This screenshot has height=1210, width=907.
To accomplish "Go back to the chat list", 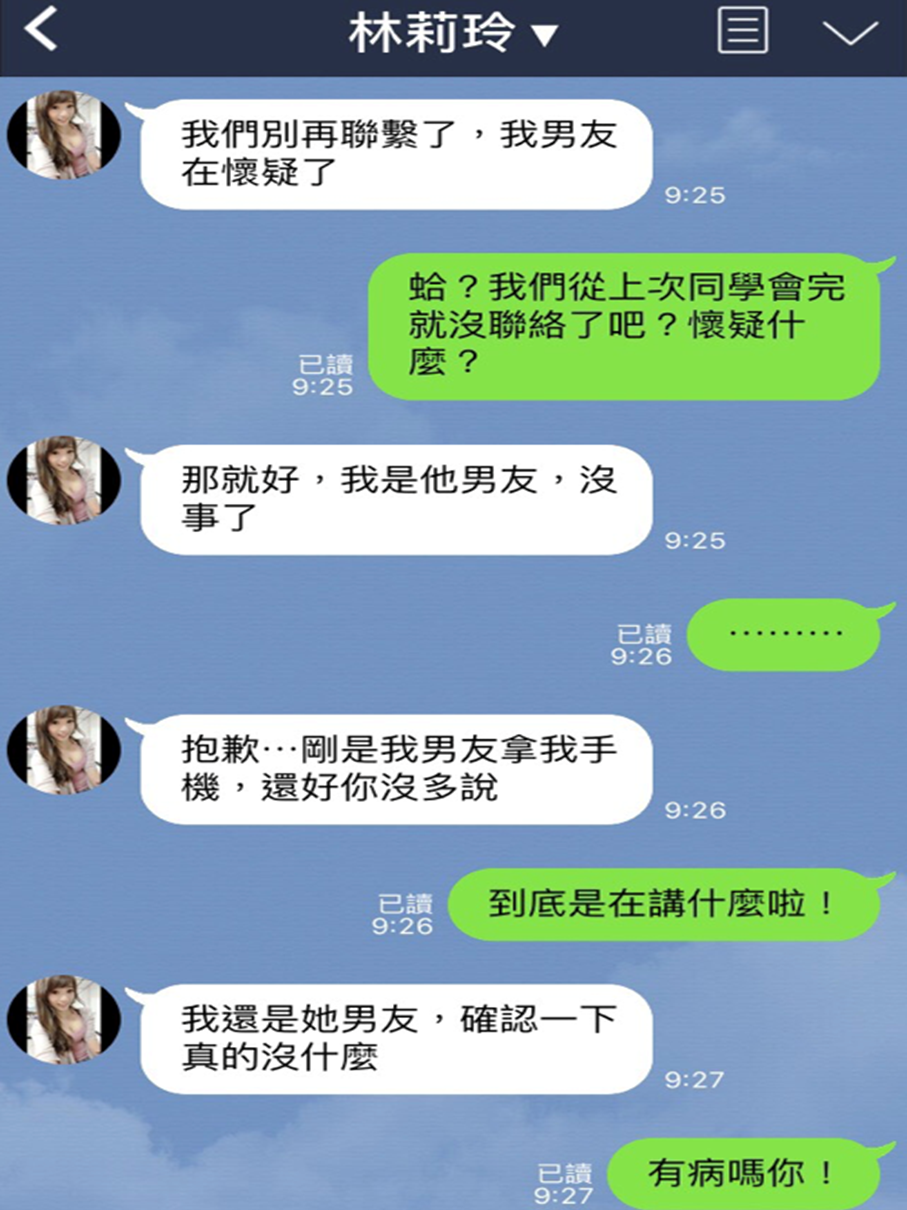I will [41, 33].
